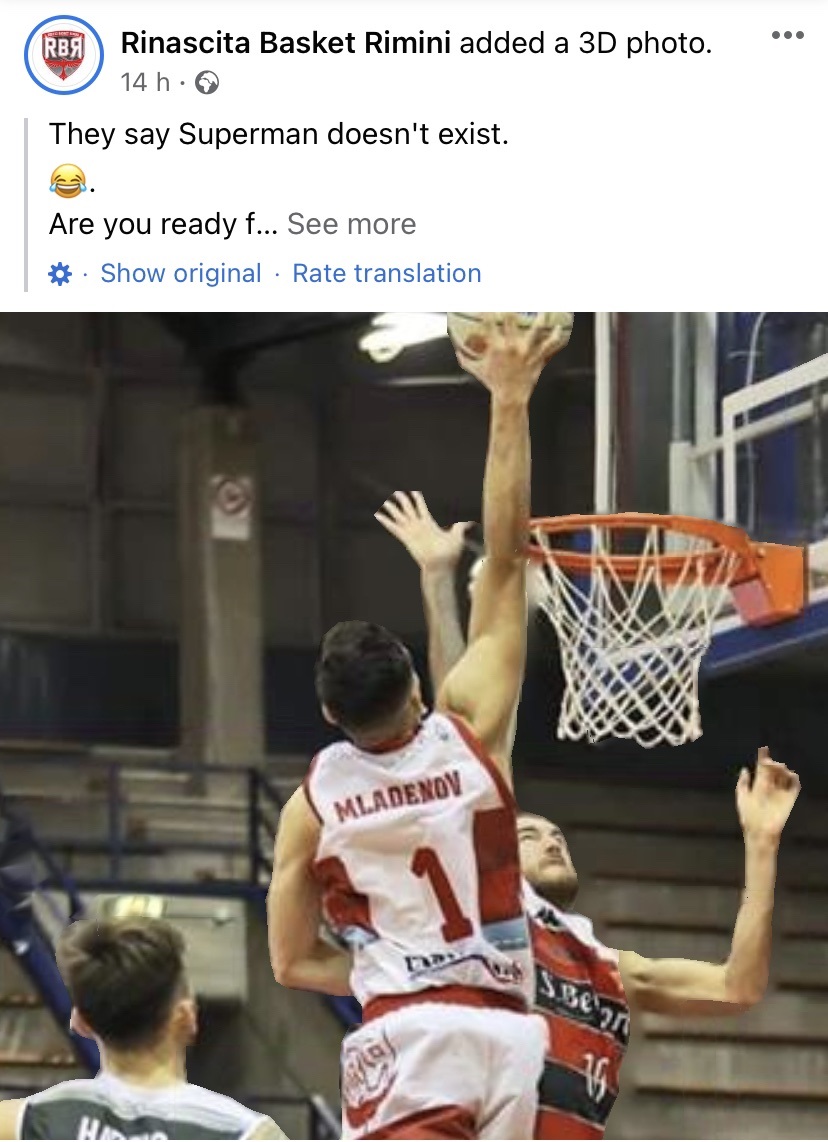Show original untranslated post text
Viewport: 828px width, 1142px height.
[x=180, y=274]
